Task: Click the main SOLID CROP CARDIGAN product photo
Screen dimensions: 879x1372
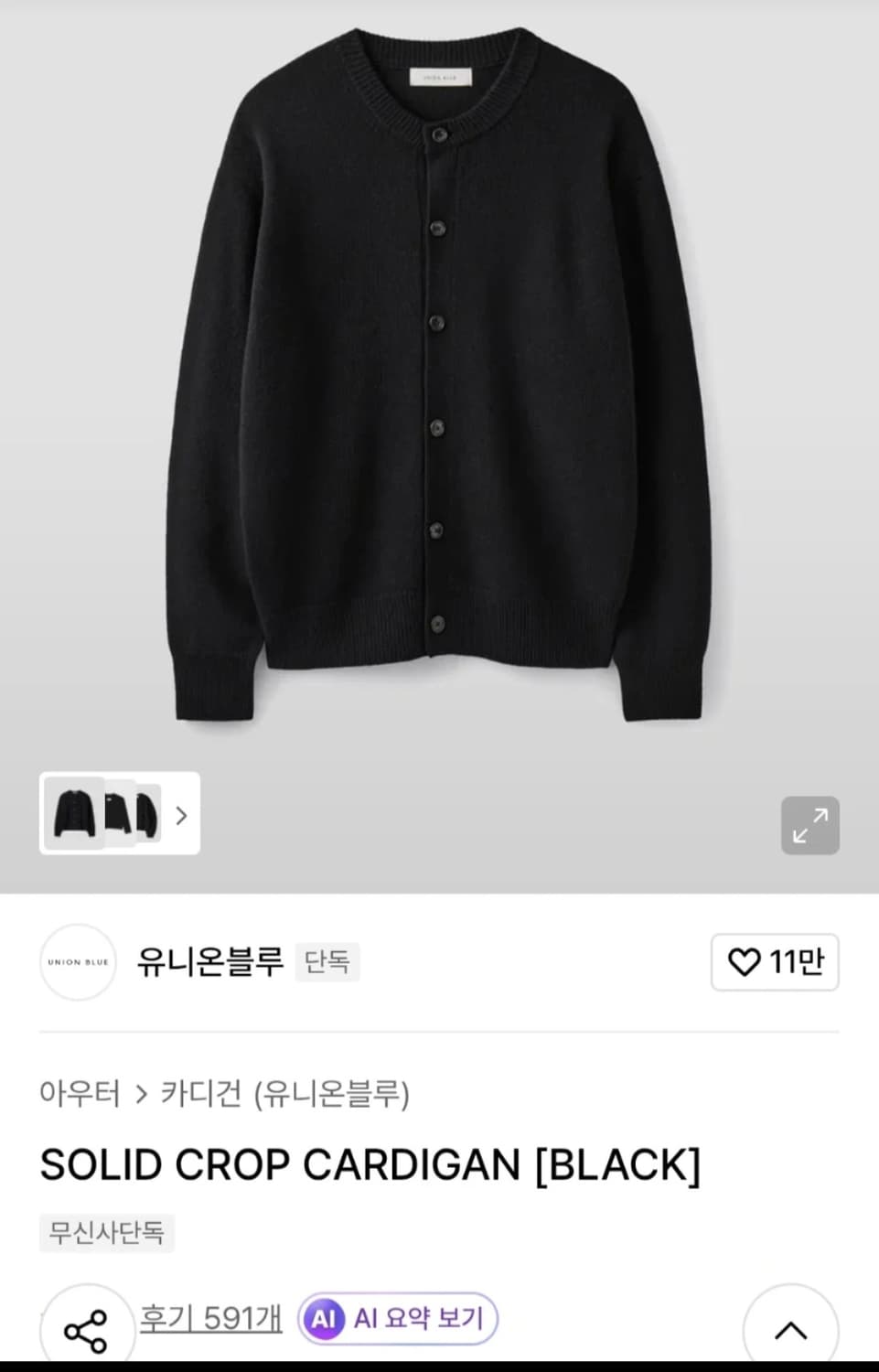Action: (x=439, y=384)
